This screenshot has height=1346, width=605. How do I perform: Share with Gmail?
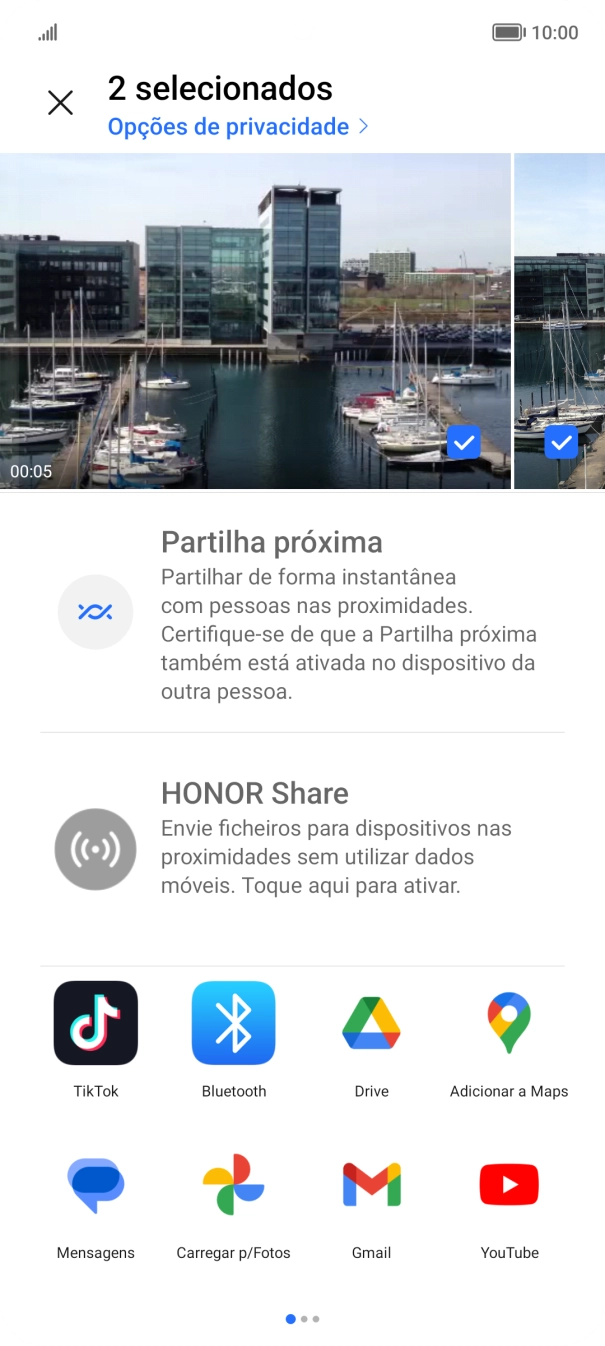click(371, 1186)
